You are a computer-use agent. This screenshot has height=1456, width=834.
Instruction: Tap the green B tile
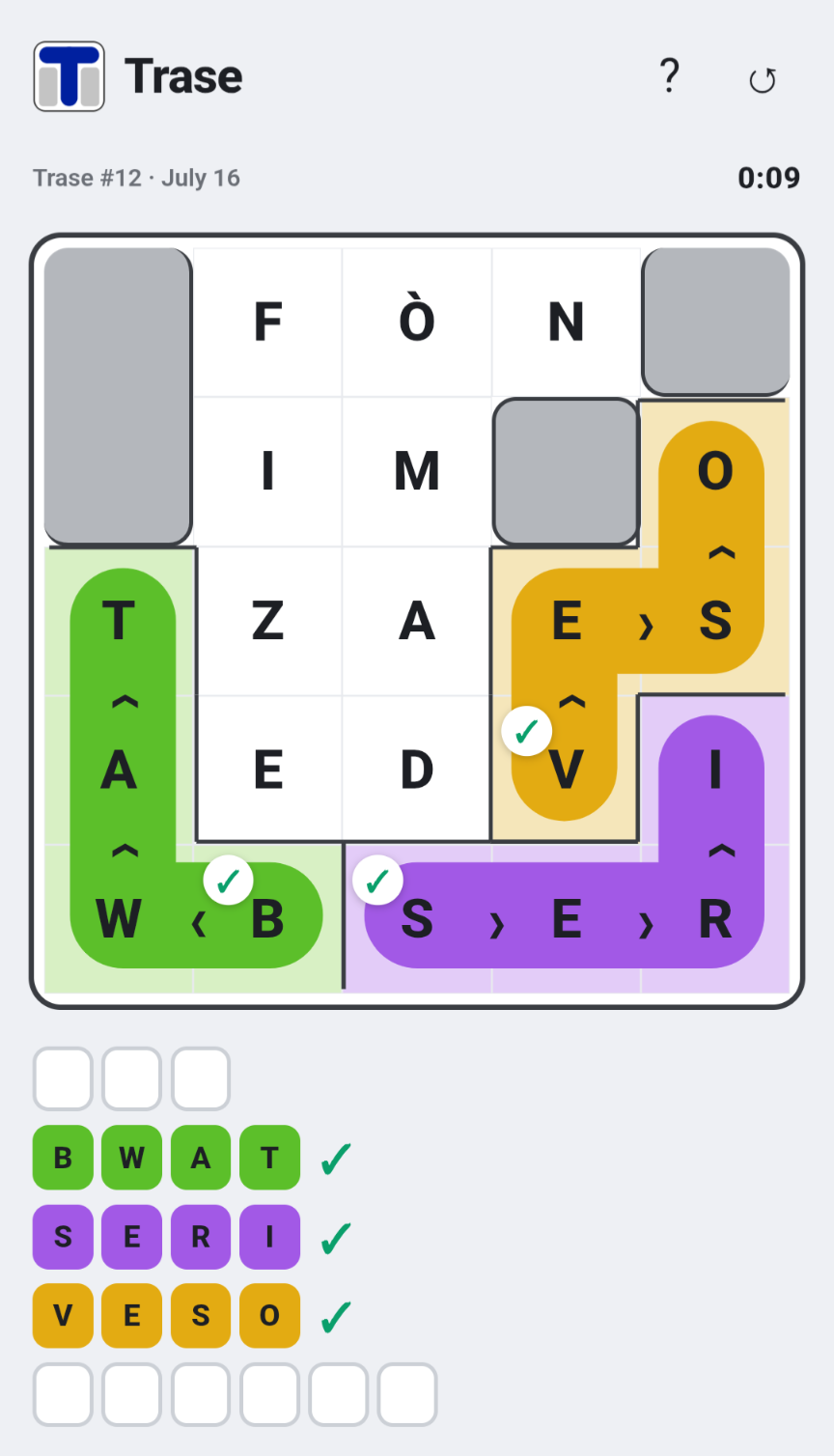pos(267,918)
